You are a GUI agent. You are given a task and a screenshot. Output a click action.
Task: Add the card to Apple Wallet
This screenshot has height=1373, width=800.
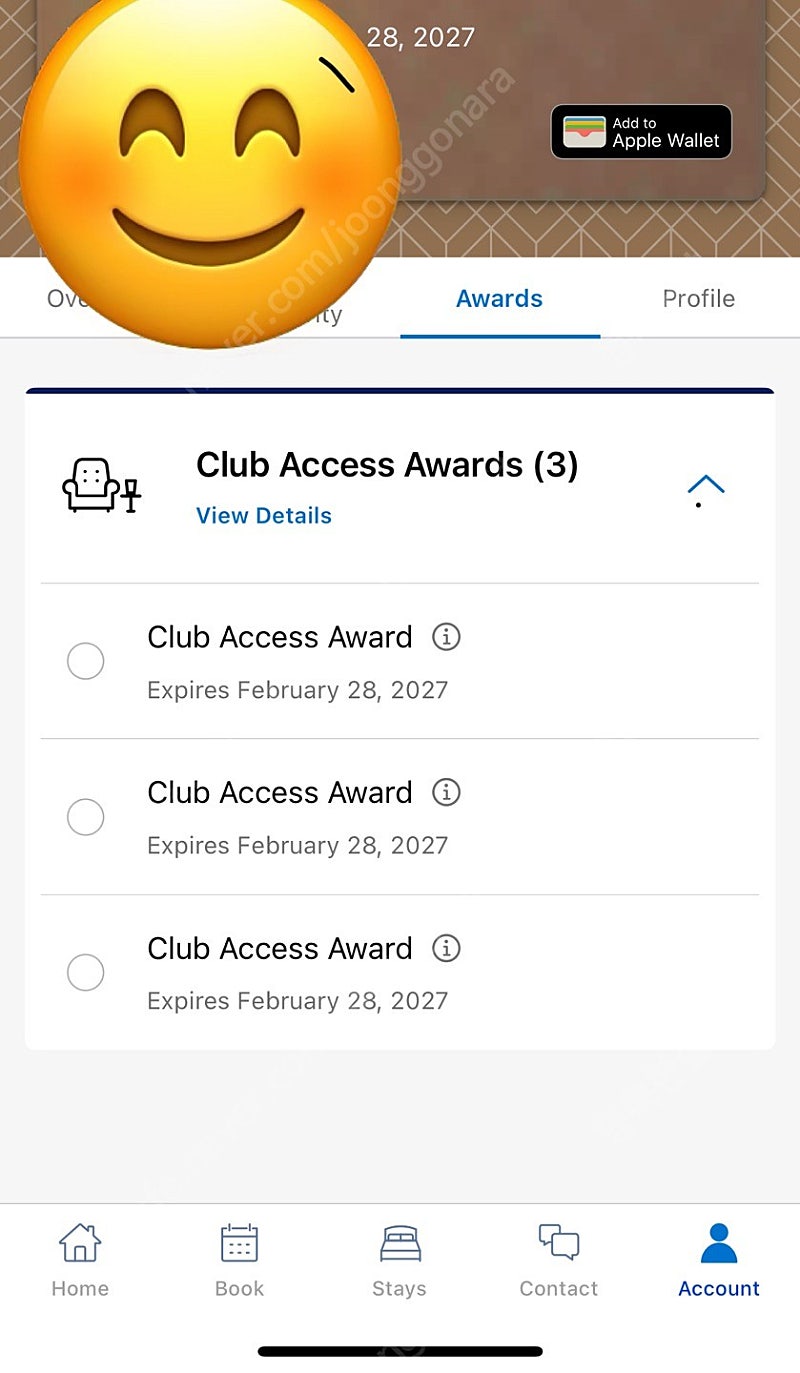coord(641,132)
